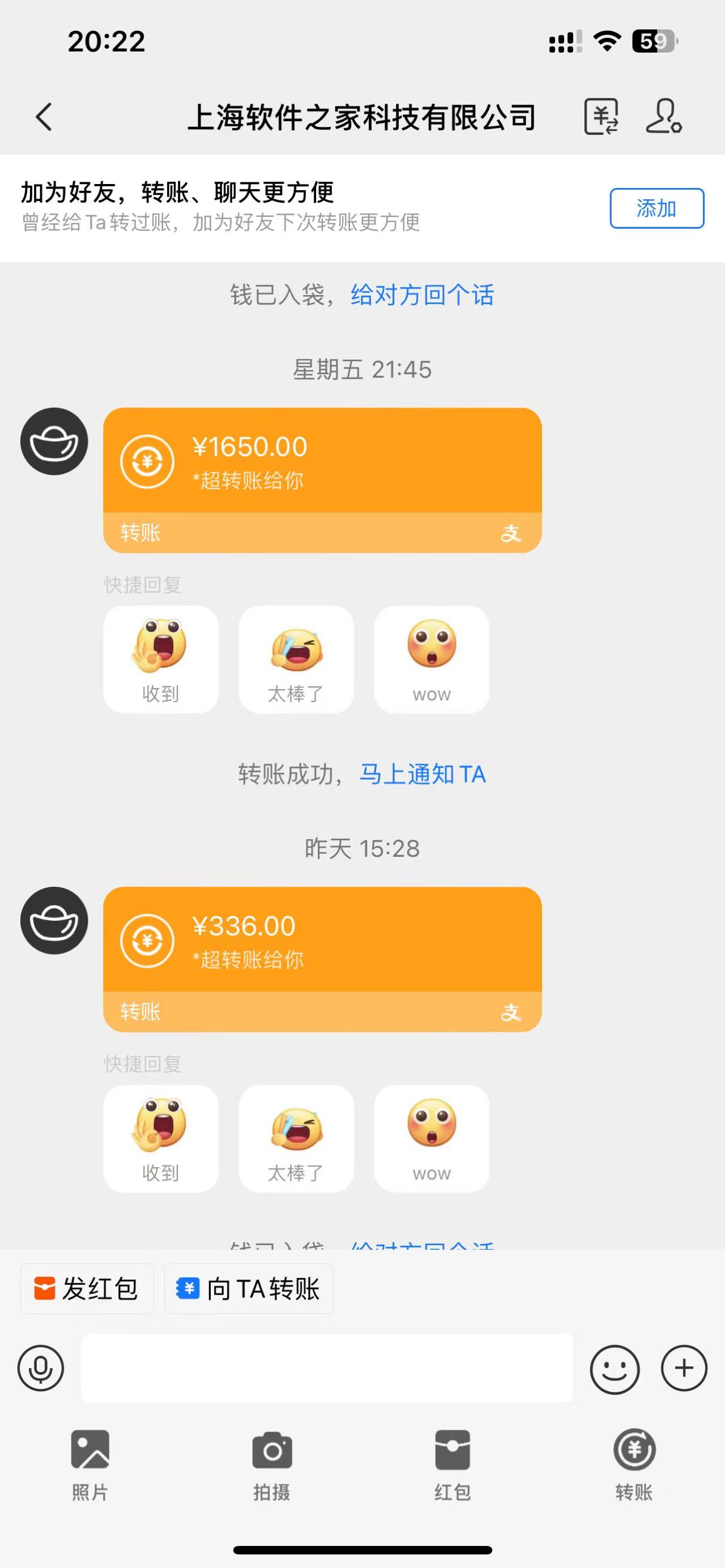This screenshot has height=1568, width=725.
Task: Tap the 发红包 button
Action: (x=87, y=1289)
